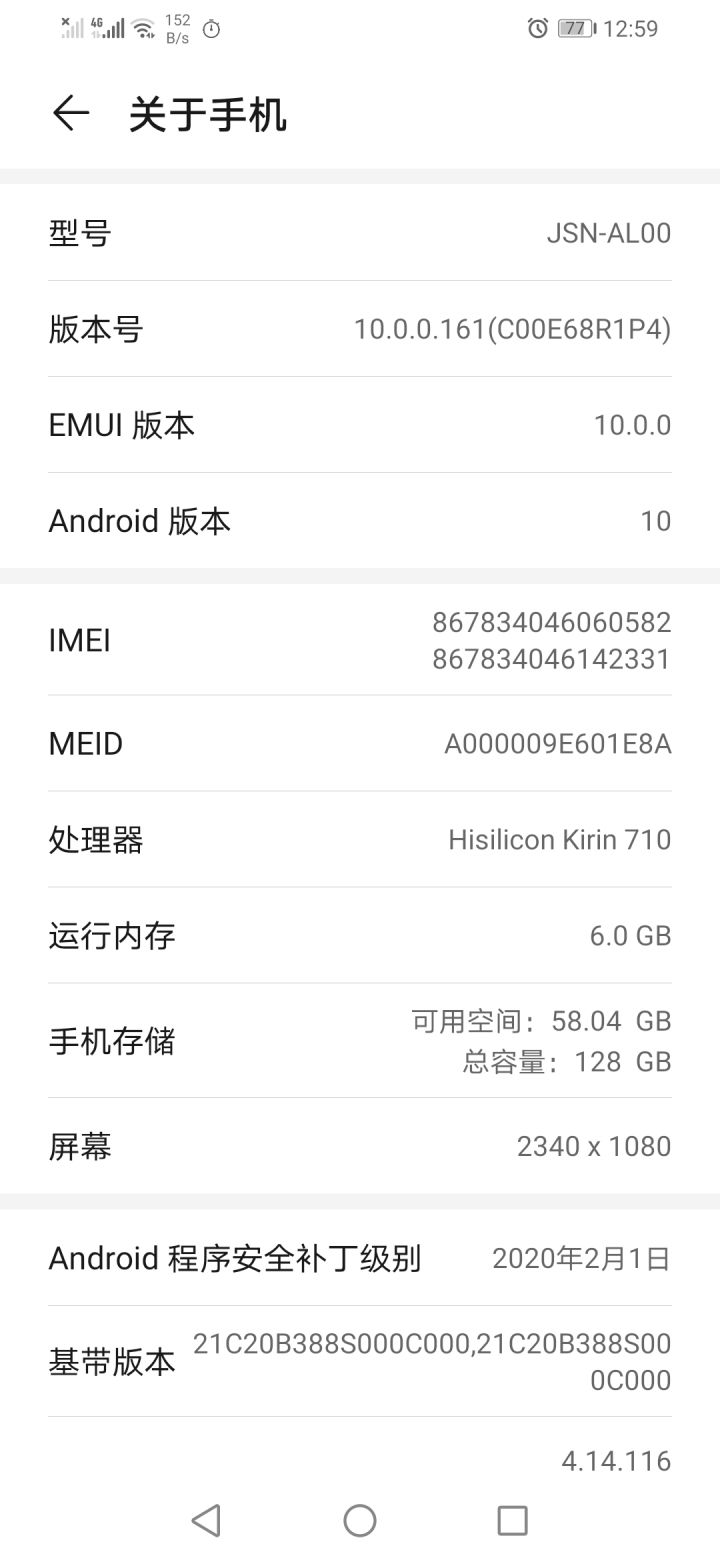This screenshot has height=1560, width=720.
Task: Go back from 关于手机 page
Action: 71,114
